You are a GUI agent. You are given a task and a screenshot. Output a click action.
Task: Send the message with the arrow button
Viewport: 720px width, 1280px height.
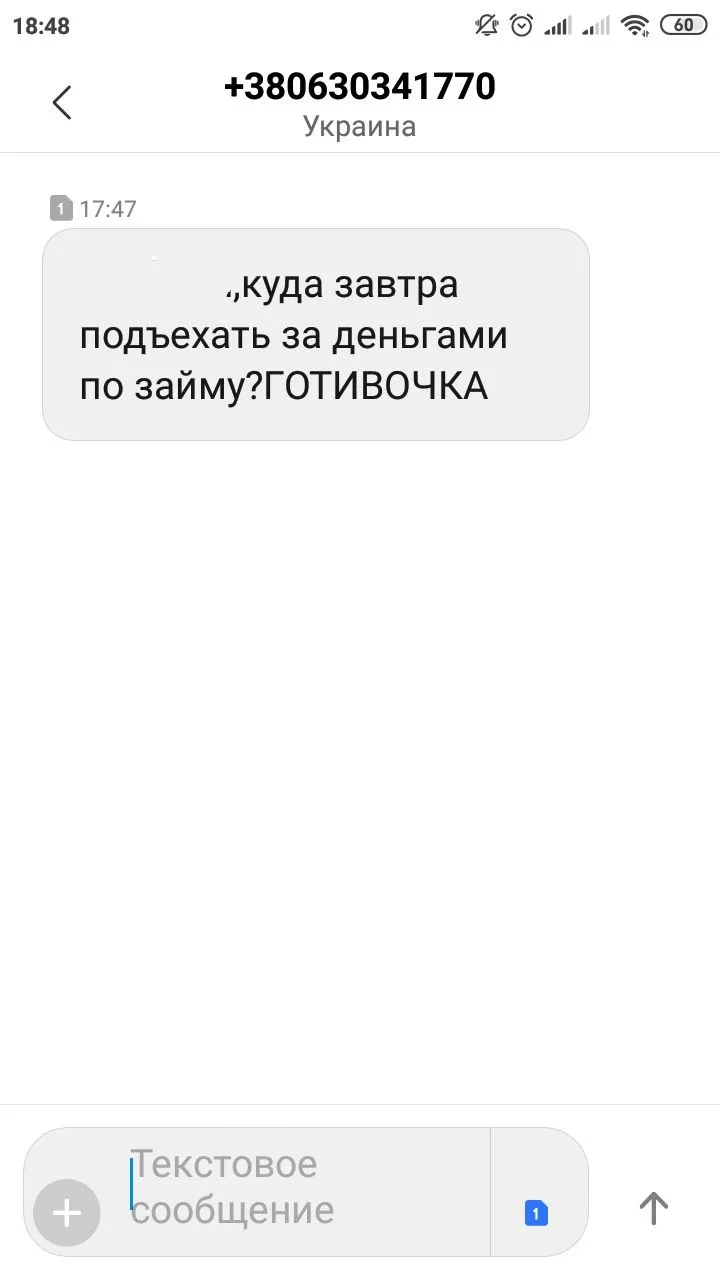[653, 1208]
